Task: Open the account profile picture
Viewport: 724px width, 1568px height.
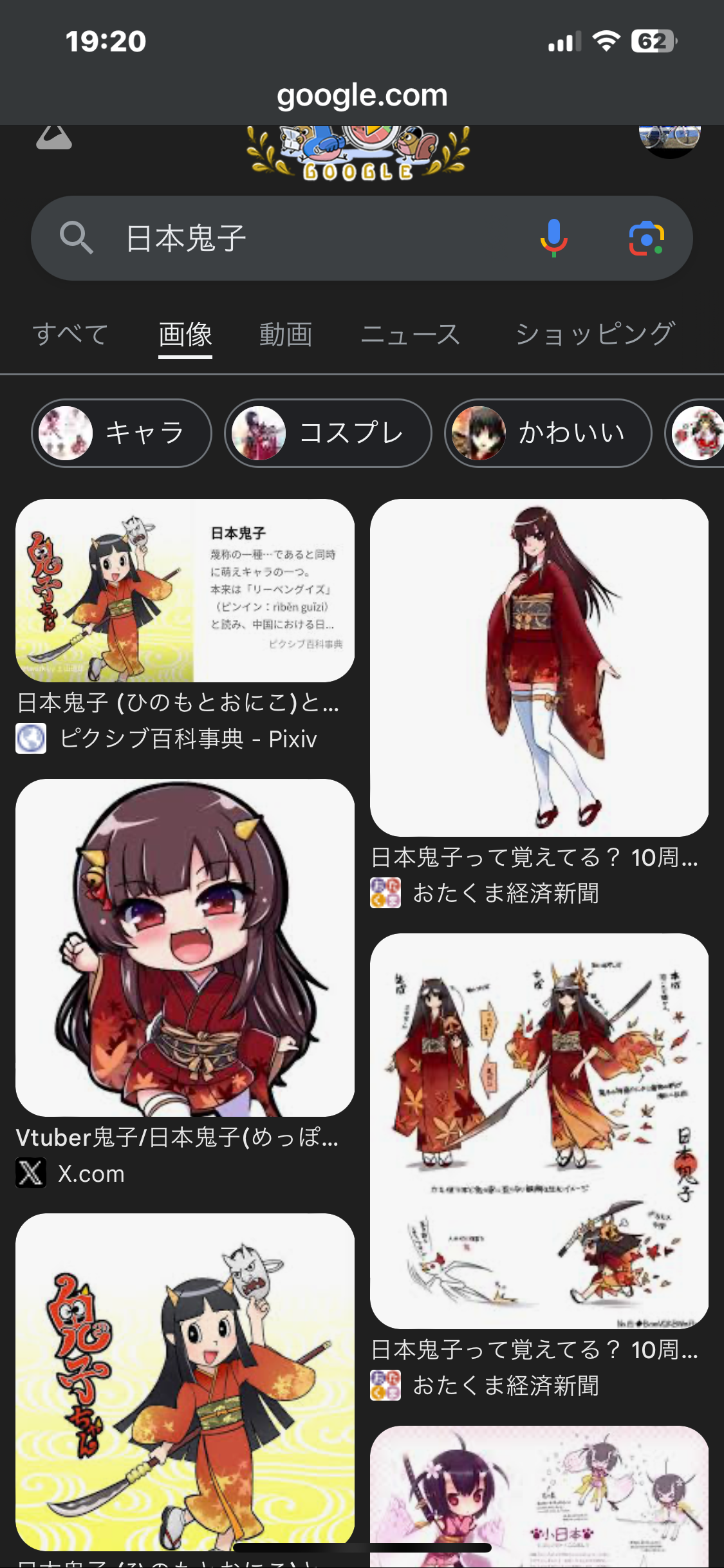Action: pos(669,136)
